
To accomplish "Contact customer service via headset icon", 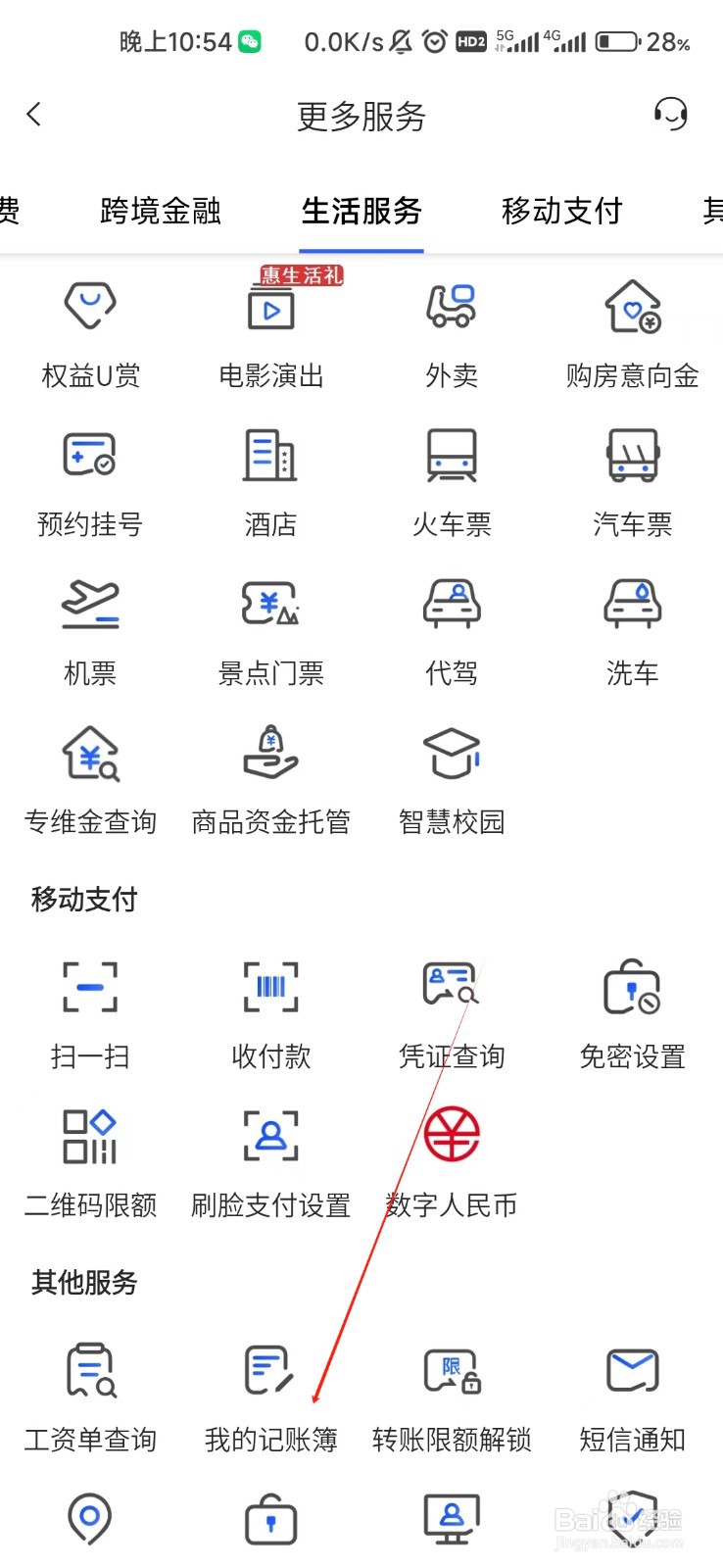I will [670, 115].
